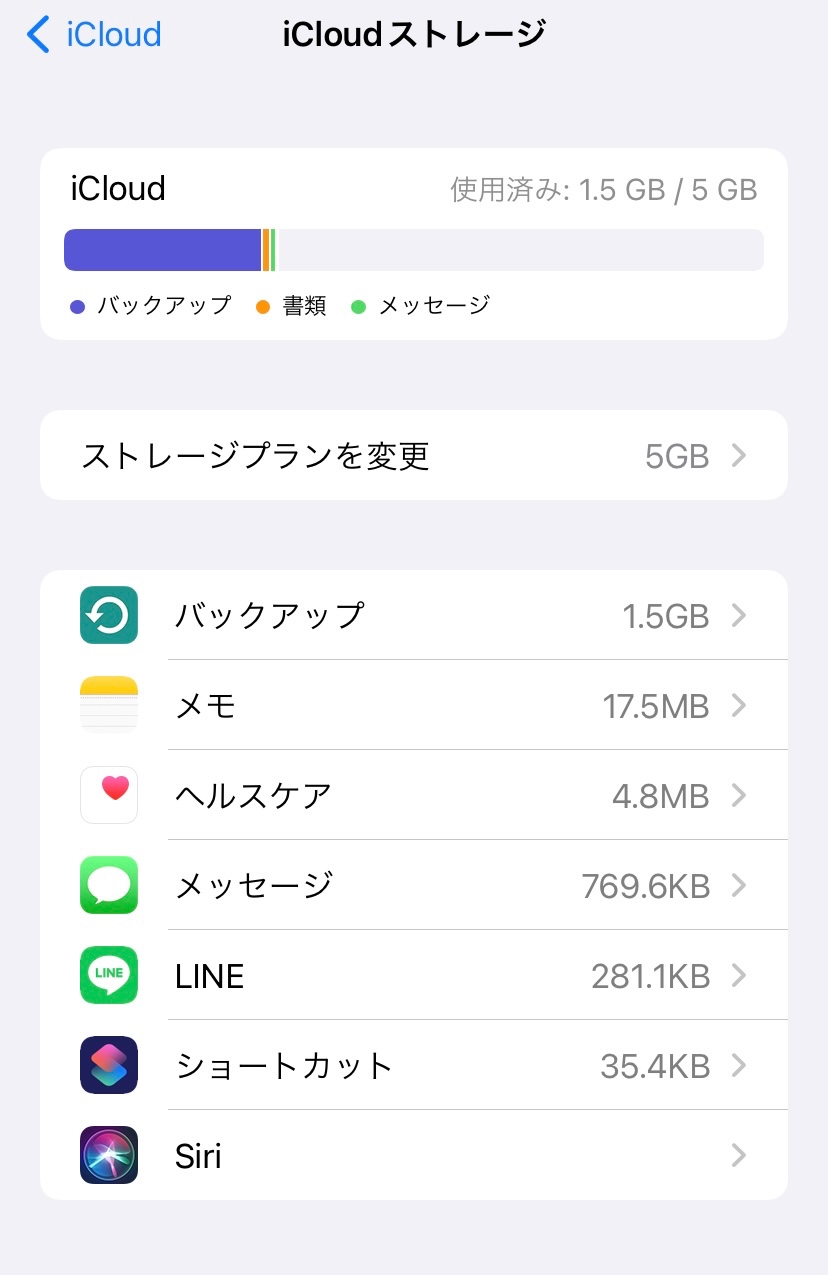Open メッセージ storage details
Screen dimensions: 828x1275
tap(413, 886)
